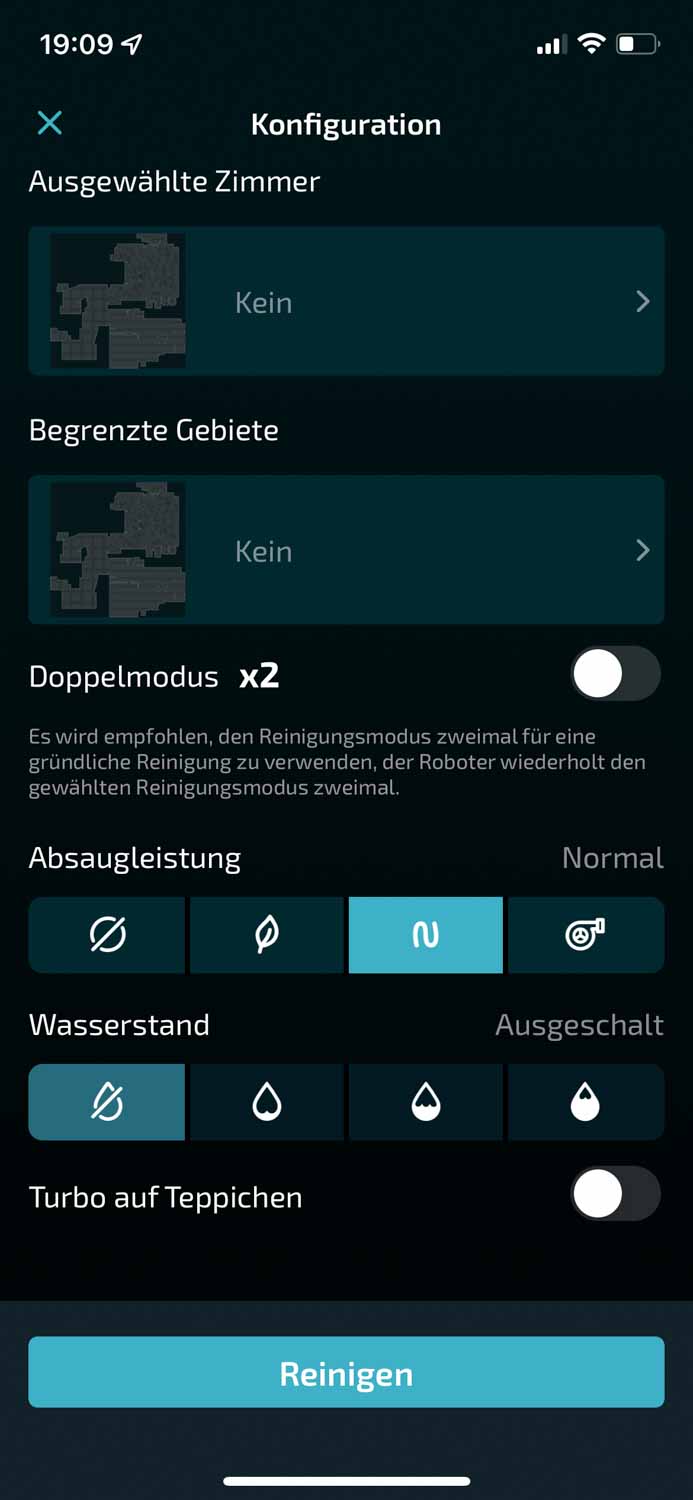This screenshot has width=693, height=1500.
Task: Start cleaning with Reinigen button
Action: point(346,1372)
